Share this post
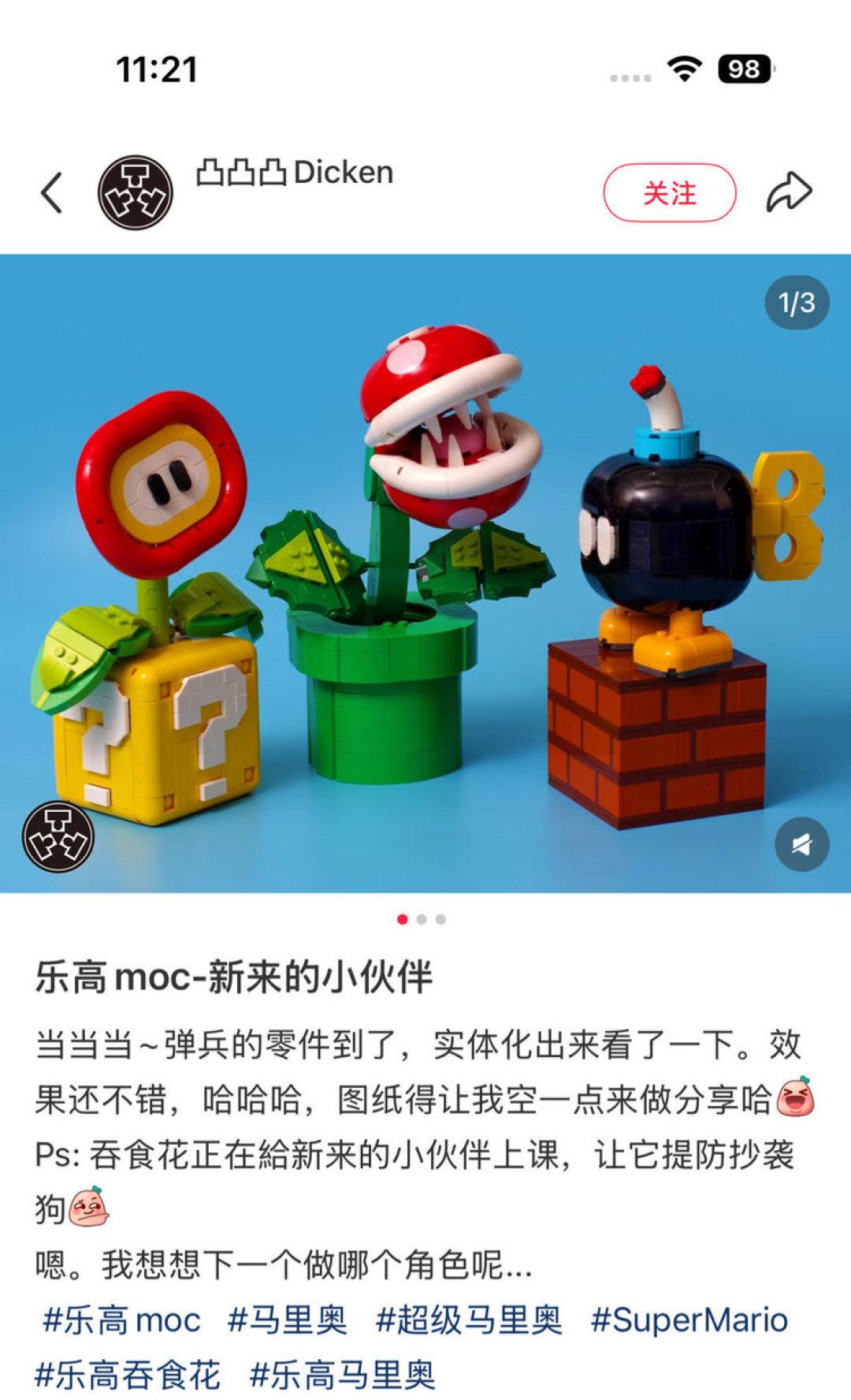The height and width of the screenshot is (1400, 851). tap(789, 192)
